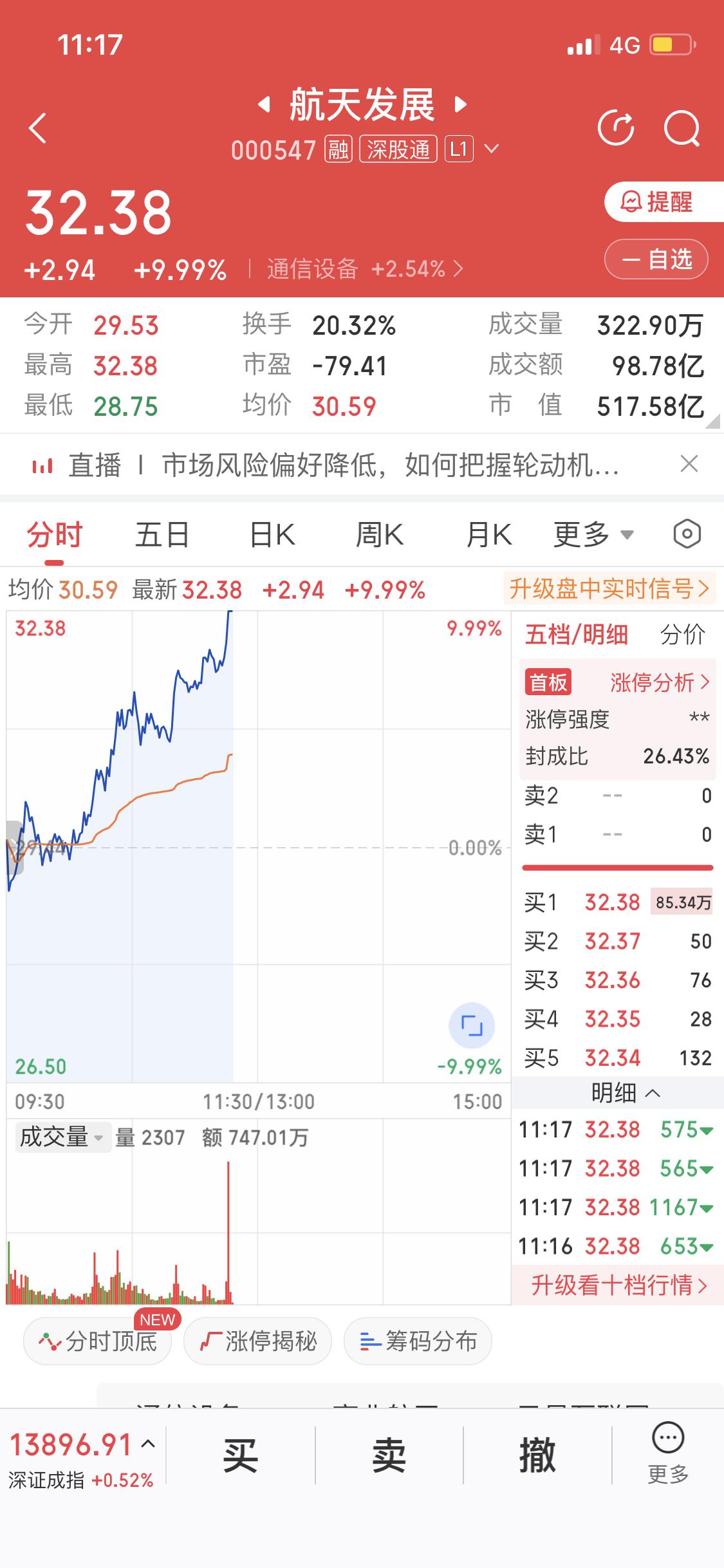Dismiss the 直播 live banner

689,463
